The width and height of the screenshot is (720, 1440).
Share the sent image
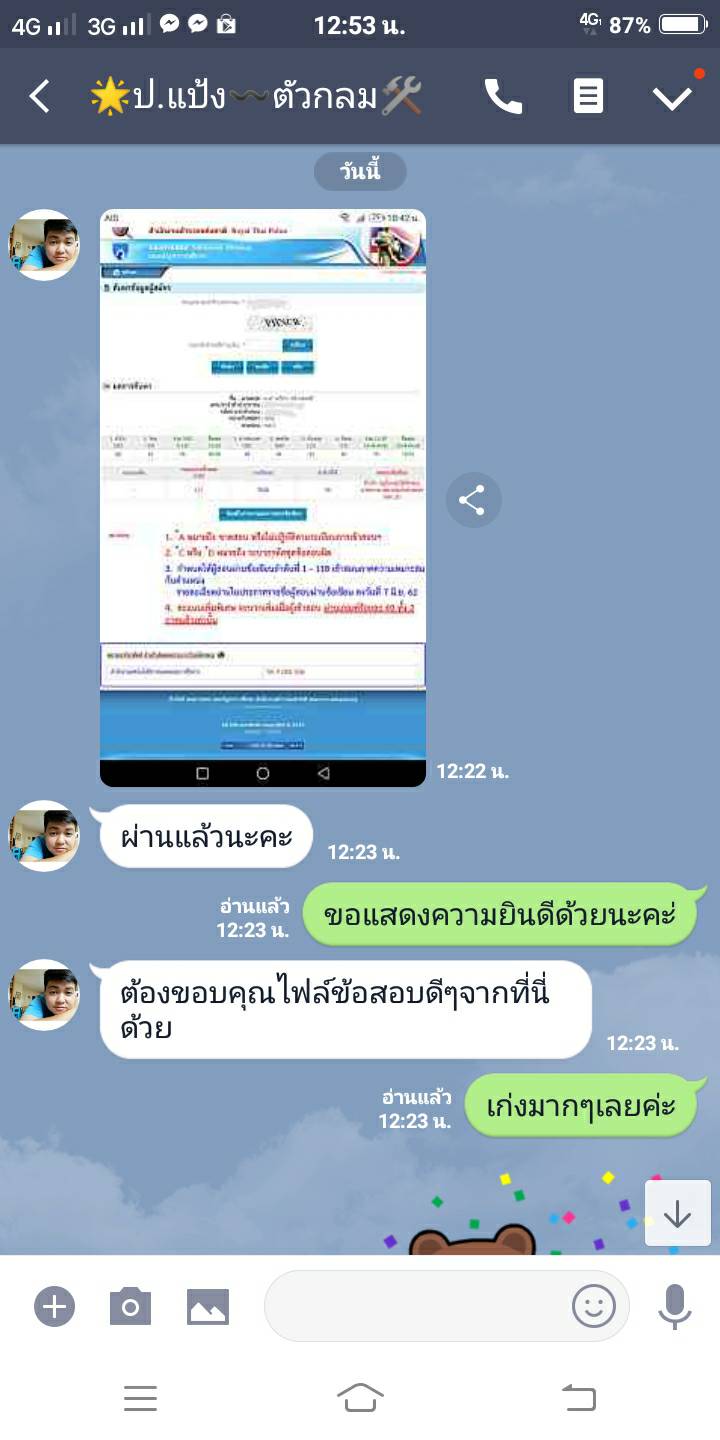pos(473,500)
